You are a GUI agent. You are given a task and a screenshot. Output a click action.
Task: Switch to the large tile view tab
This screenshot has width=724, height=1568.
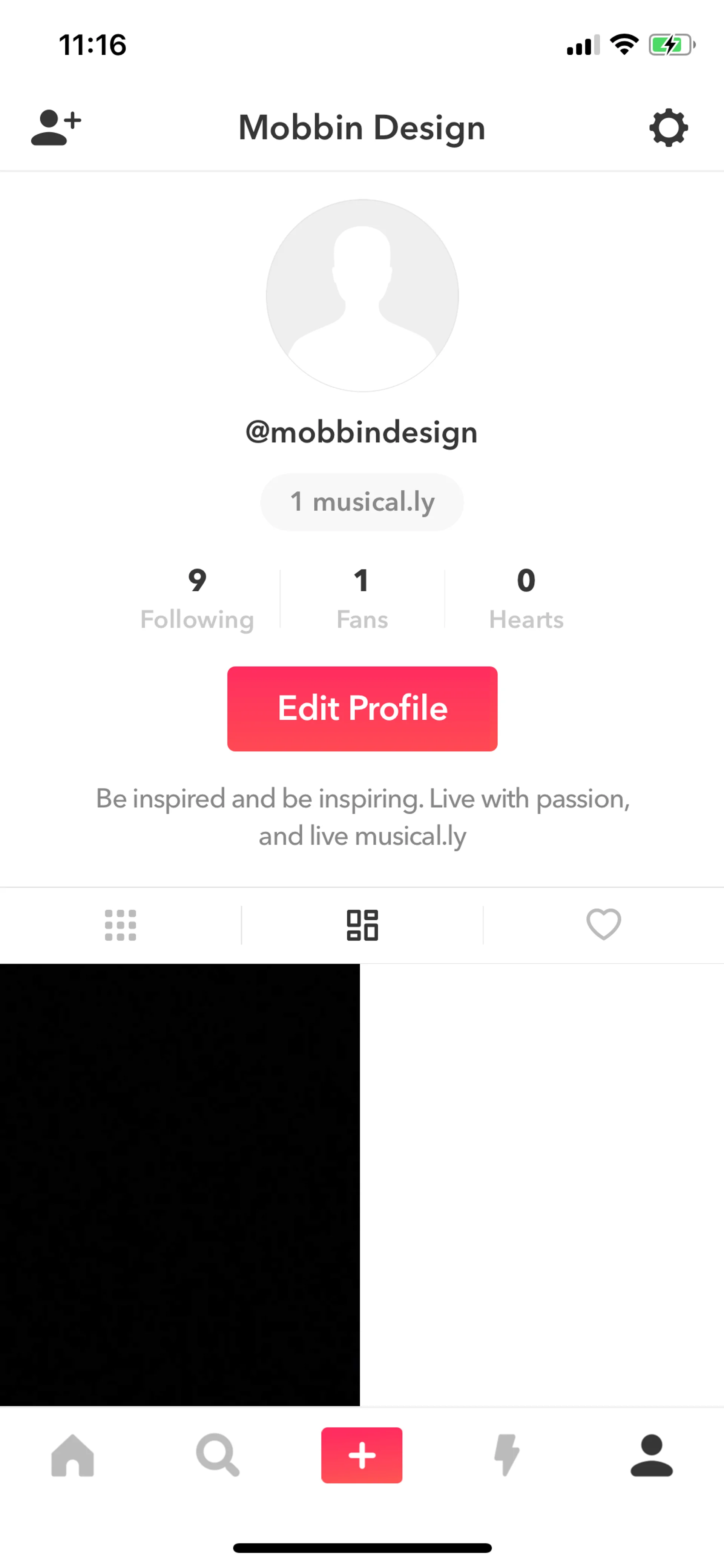[x=362, y=925]
